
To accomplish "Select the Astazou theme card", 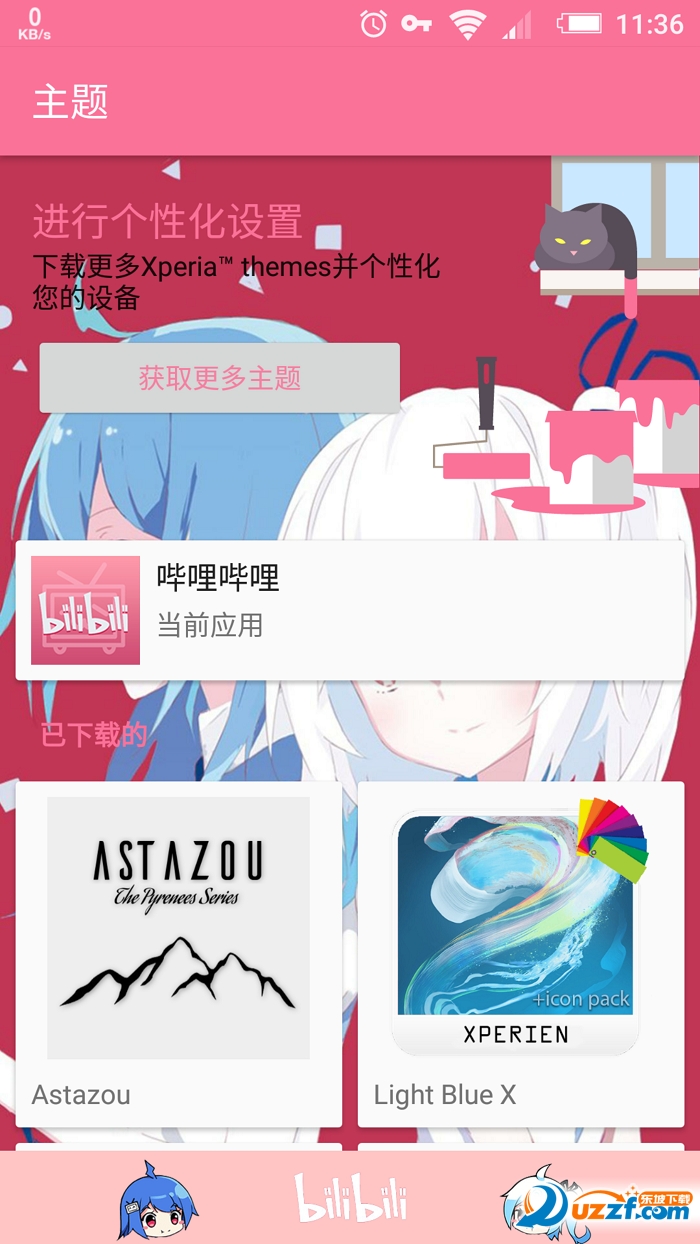I will (x=178, y=953).
